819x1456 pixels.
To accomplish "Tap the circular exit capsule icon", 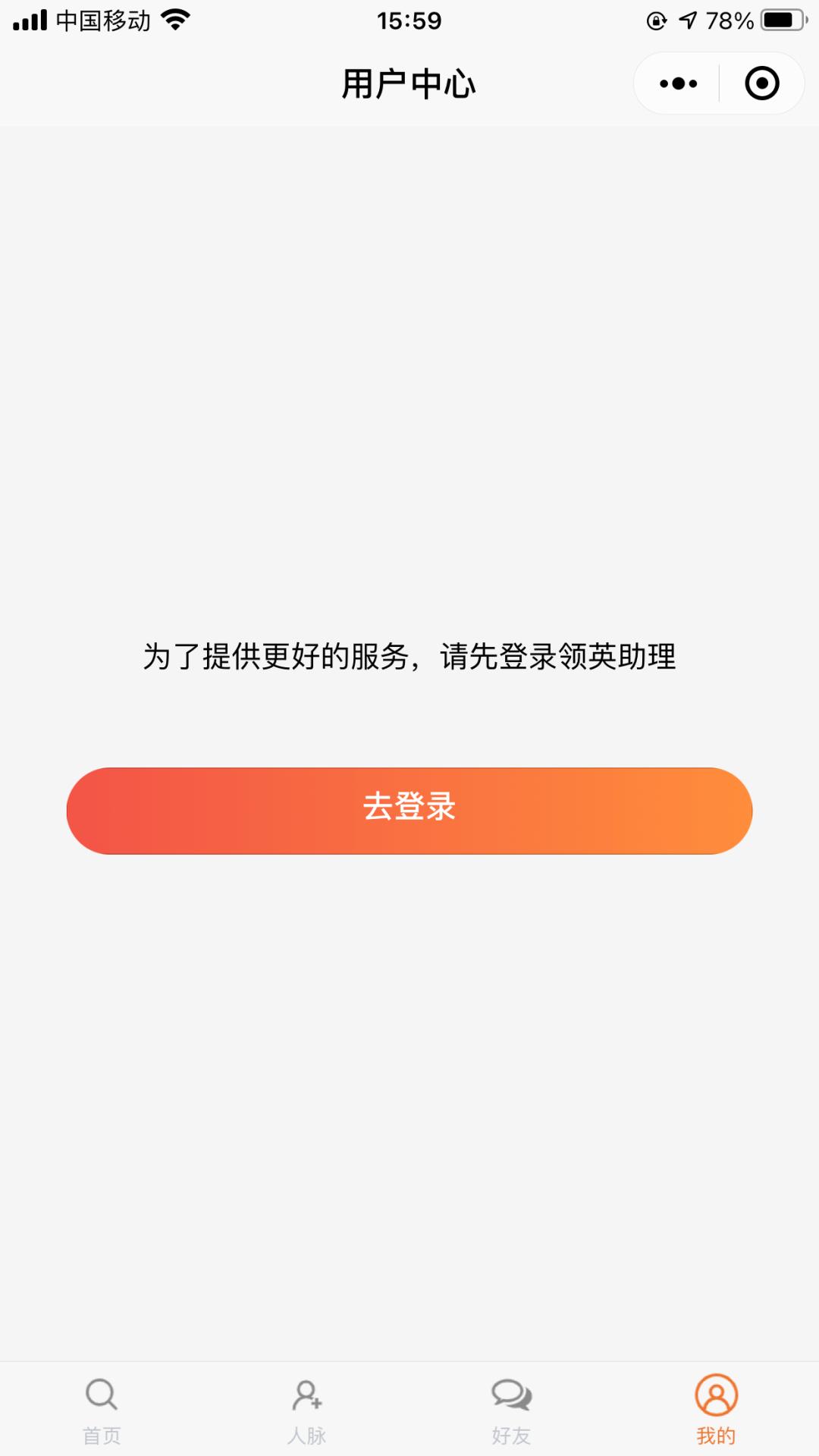I will pyautogui.click(x=761, y=83).
